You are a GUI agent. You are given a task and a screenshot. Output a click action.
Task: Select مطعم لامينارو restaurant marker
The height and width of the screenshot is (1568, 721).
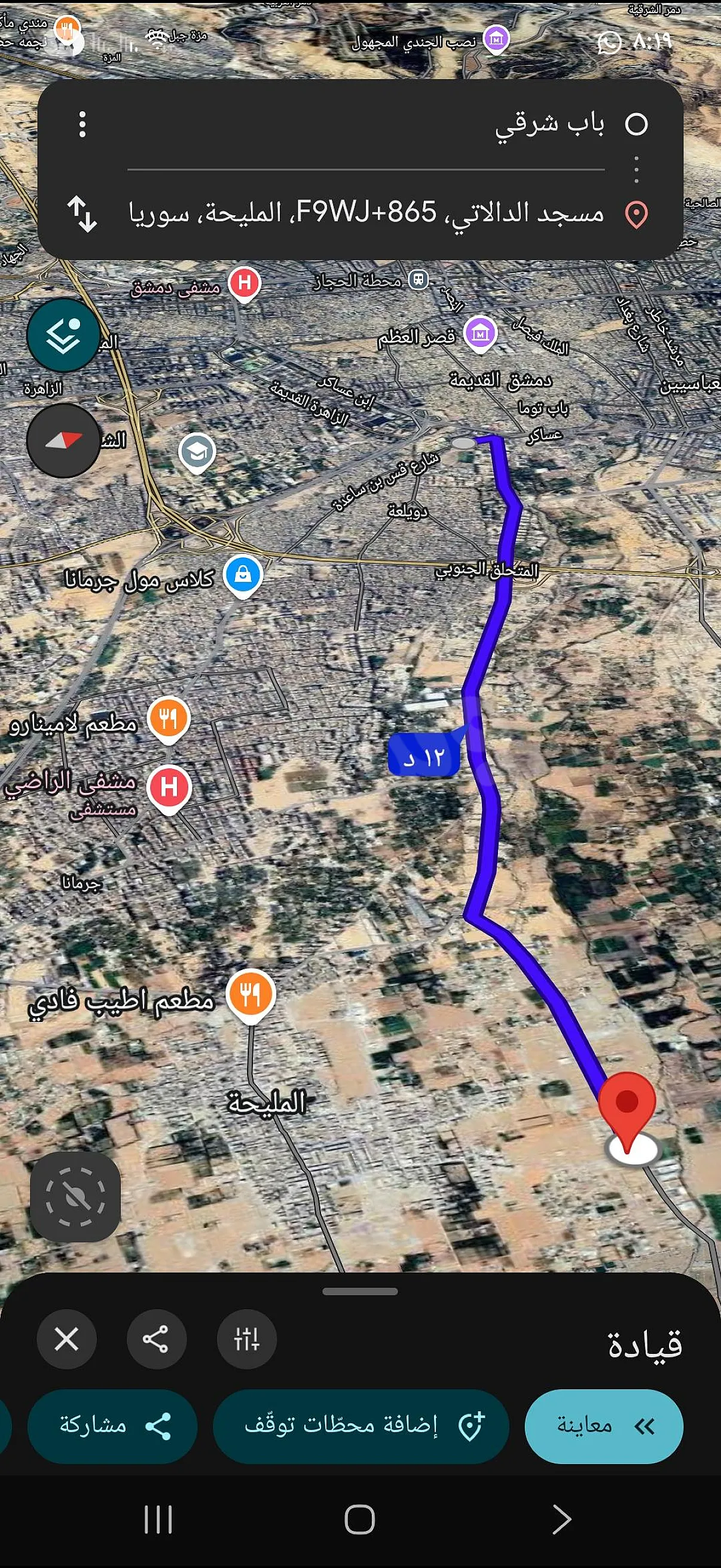pyautogui.click(x=169, y=720)
